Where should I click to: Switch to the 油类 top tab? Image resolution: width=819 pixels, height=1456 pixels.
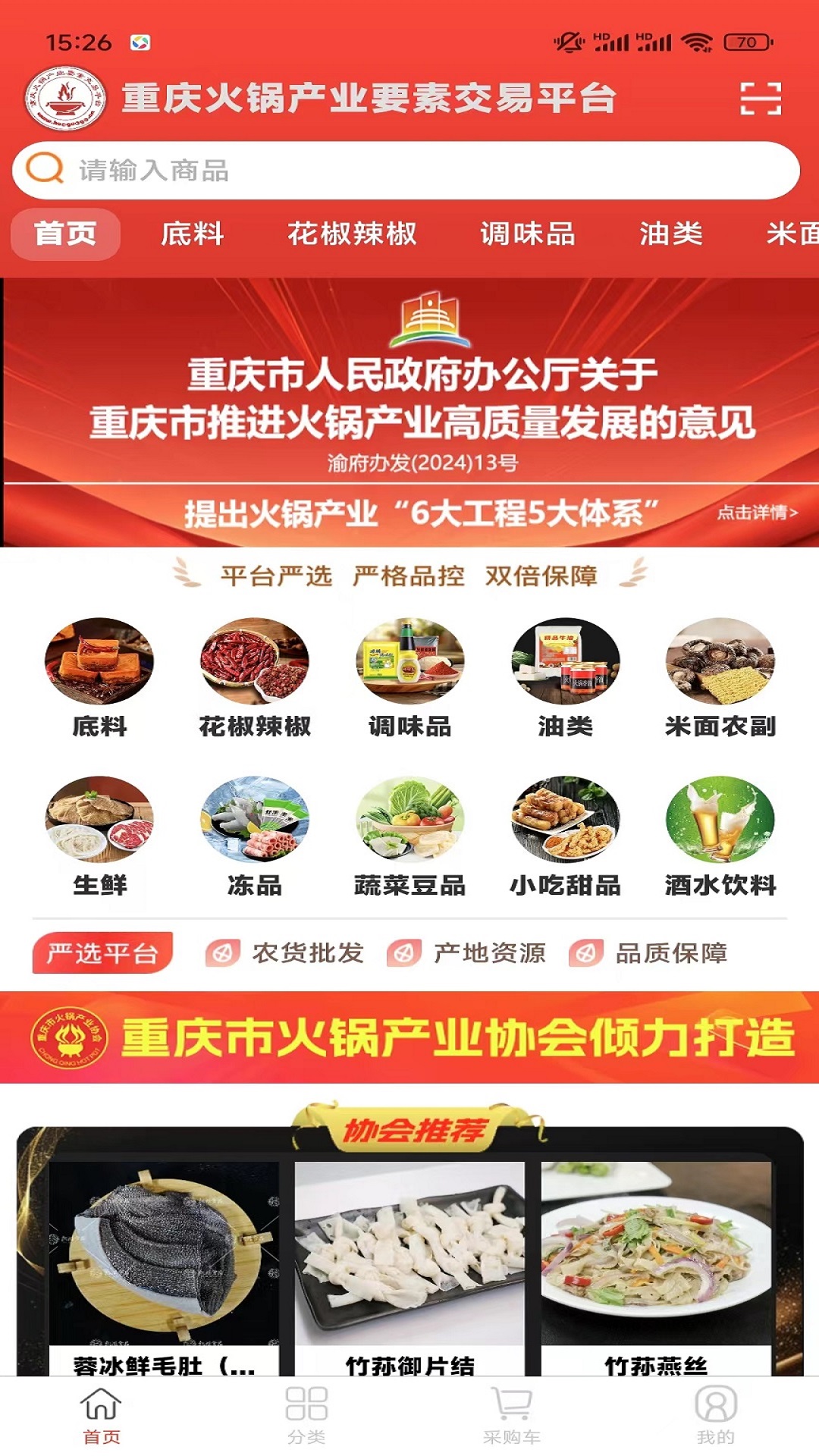coord(671,234)
